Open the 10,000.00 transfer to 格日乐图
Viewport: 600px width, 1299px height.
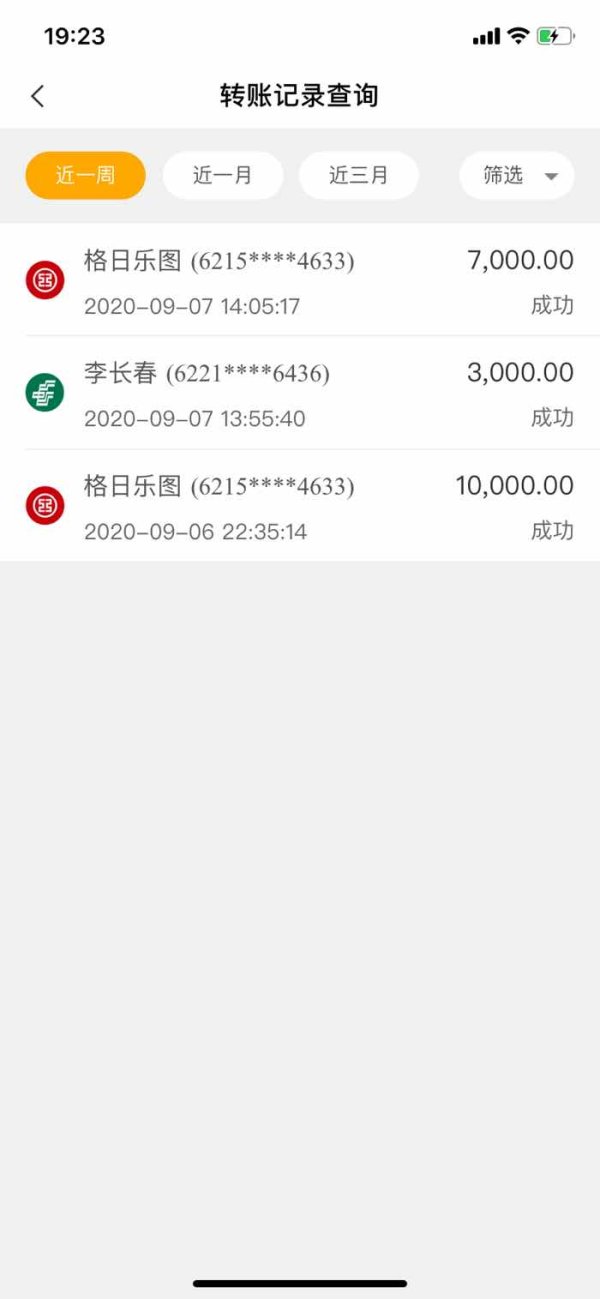[300, 506]
